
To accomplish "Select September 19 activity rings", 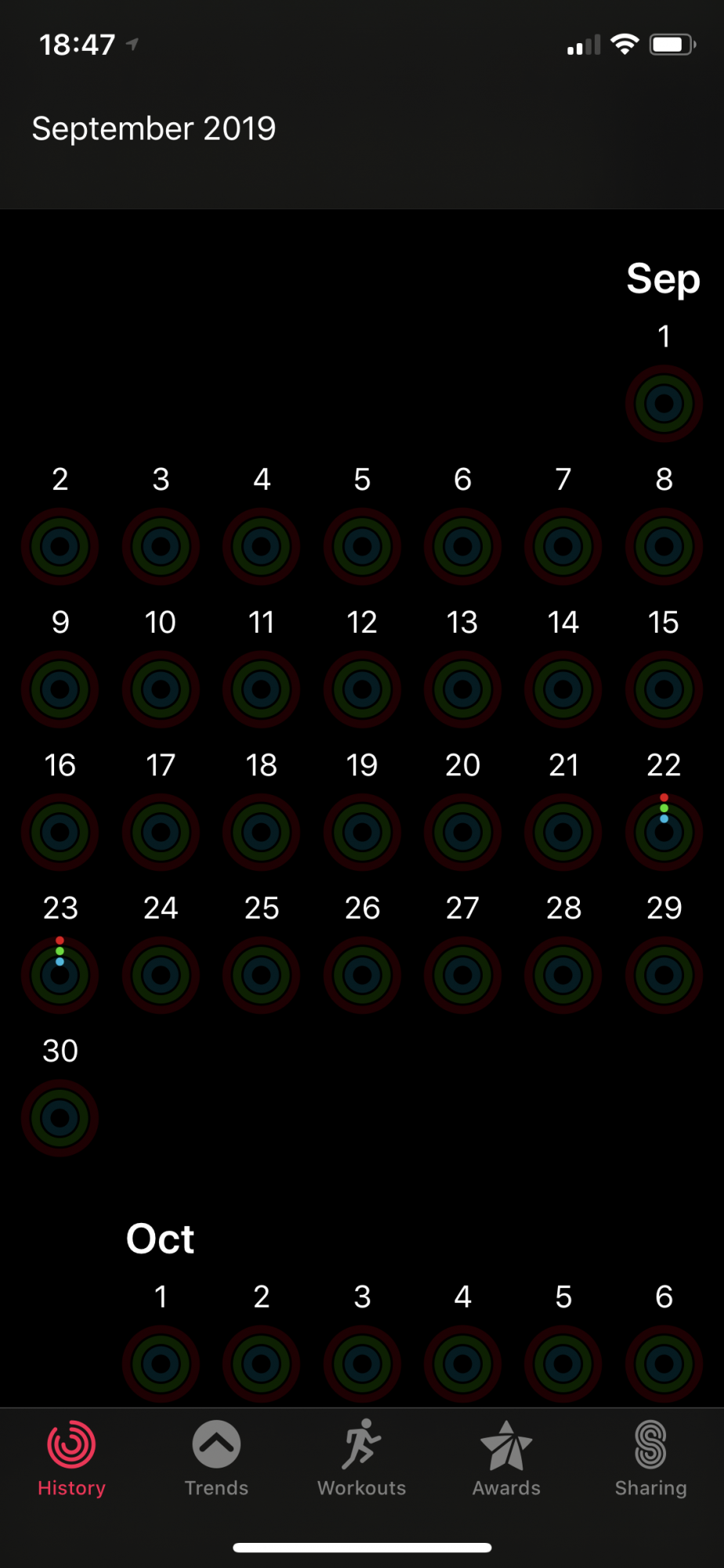I will pos(362,832).
